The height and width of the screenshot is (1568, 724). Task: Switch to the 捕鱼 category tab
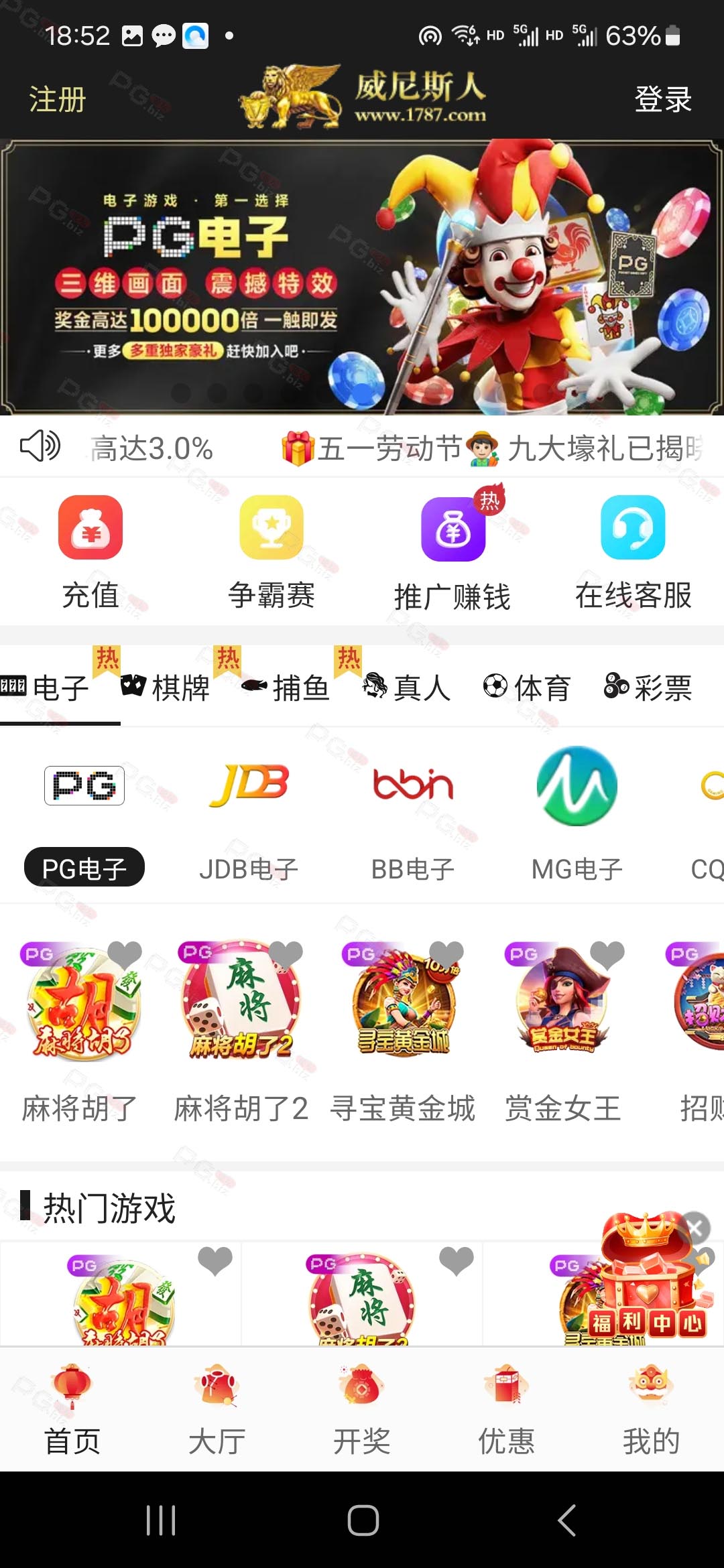tap(286, 688)
